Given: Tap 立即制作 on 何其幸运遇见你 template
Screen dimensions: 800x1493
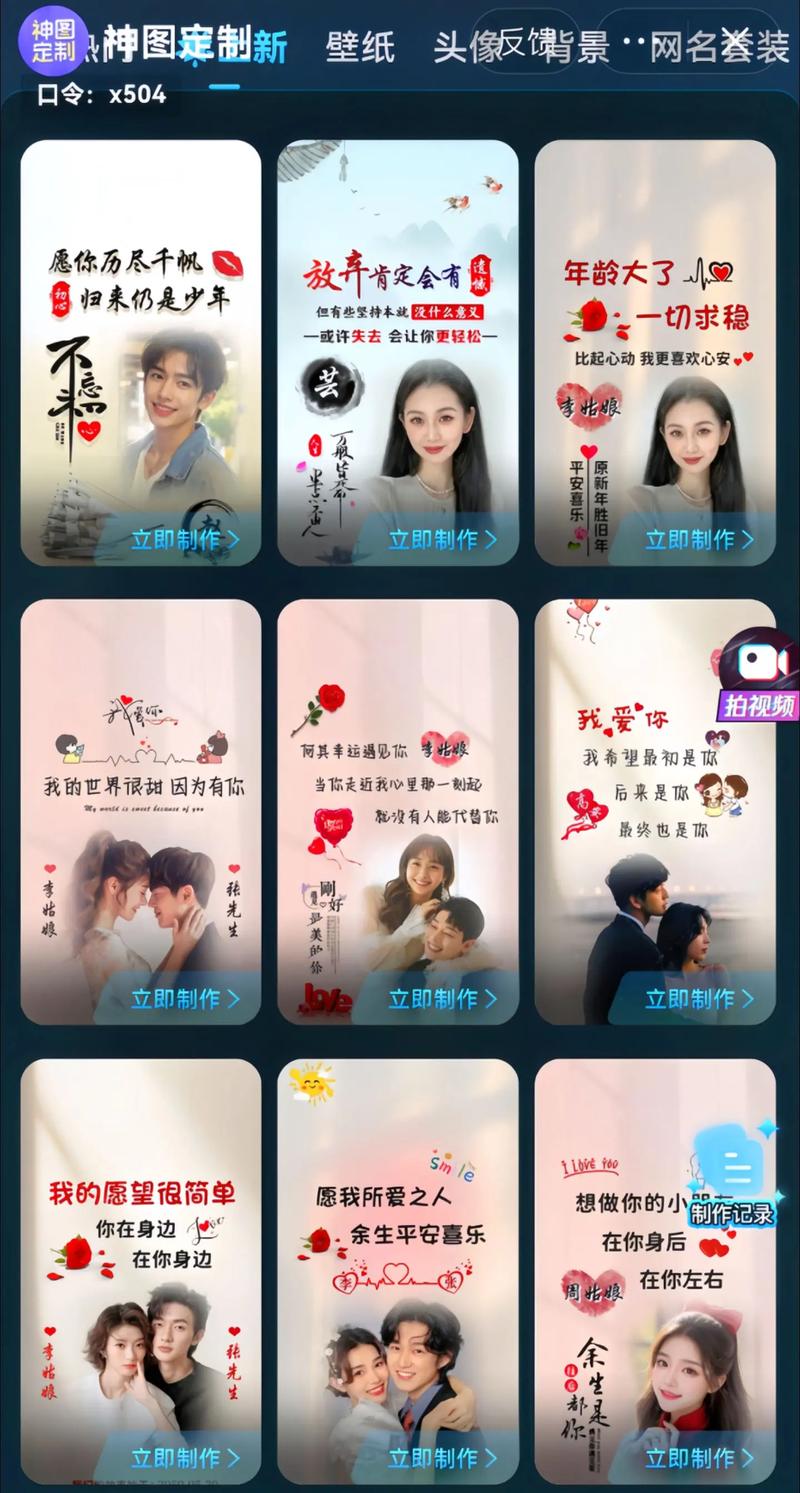Looking at the screenshot, I should tap(442, 998).
